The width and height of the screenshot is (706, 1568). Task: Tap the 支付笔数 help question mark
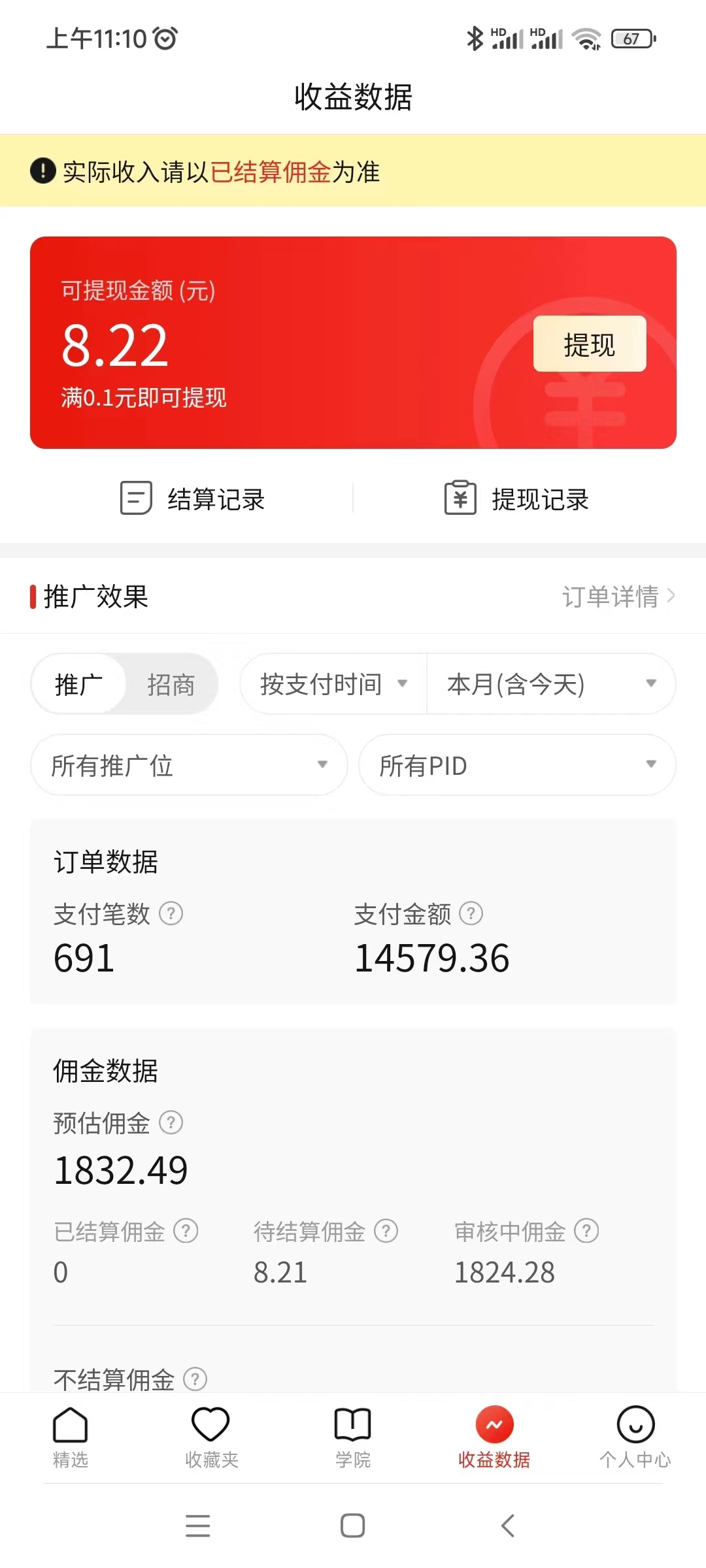tap(171, 915)
